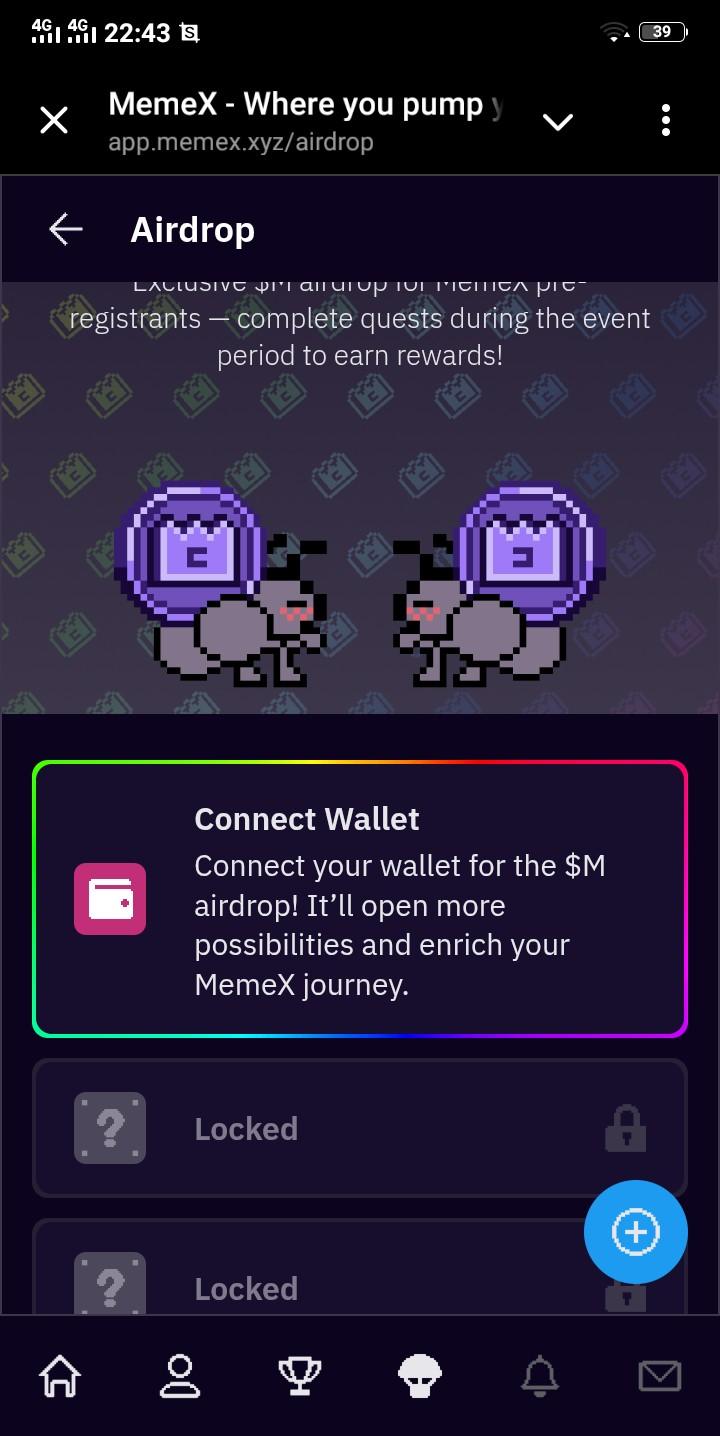Tap the blue plus floating button

tap(635, 1231)
